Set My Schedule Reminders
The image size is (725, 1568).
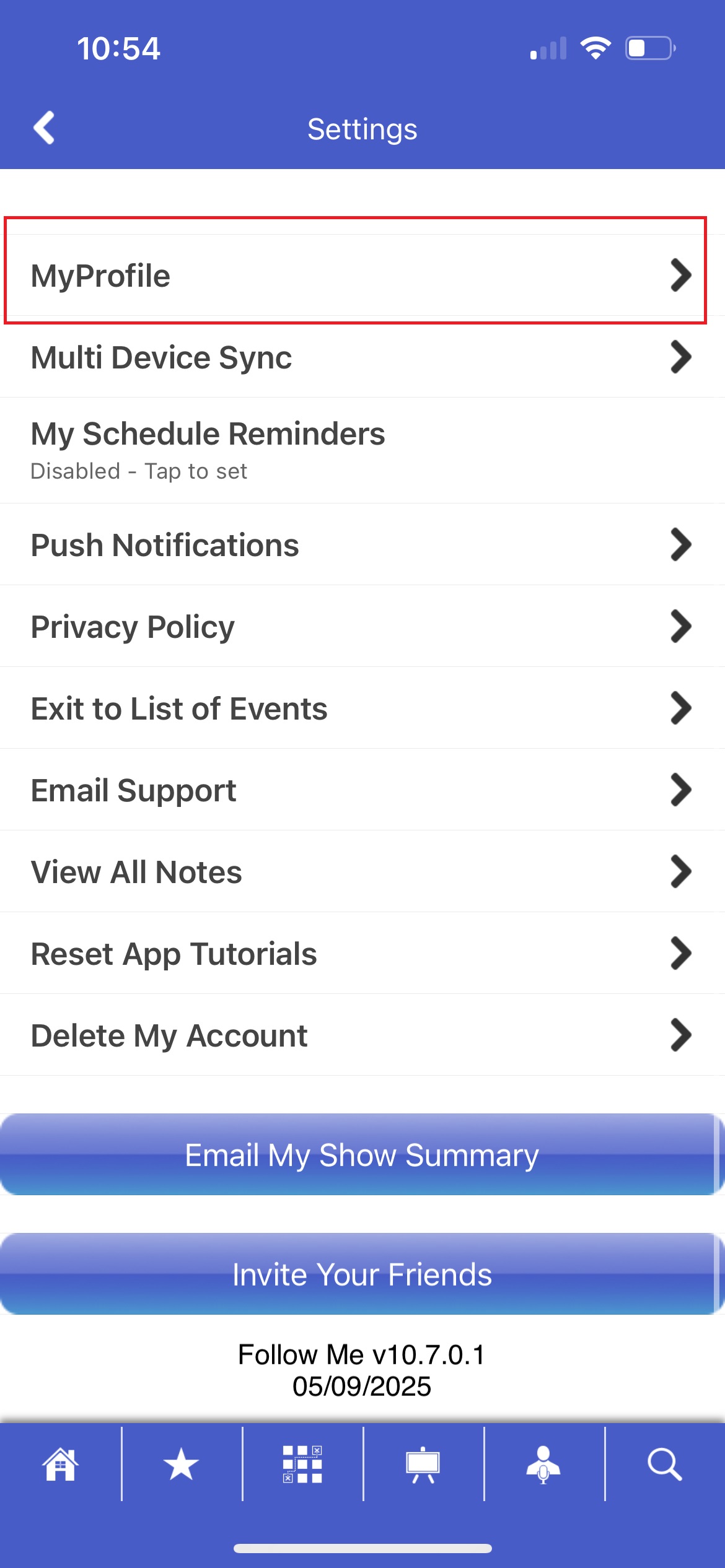(x=362, y=451)
